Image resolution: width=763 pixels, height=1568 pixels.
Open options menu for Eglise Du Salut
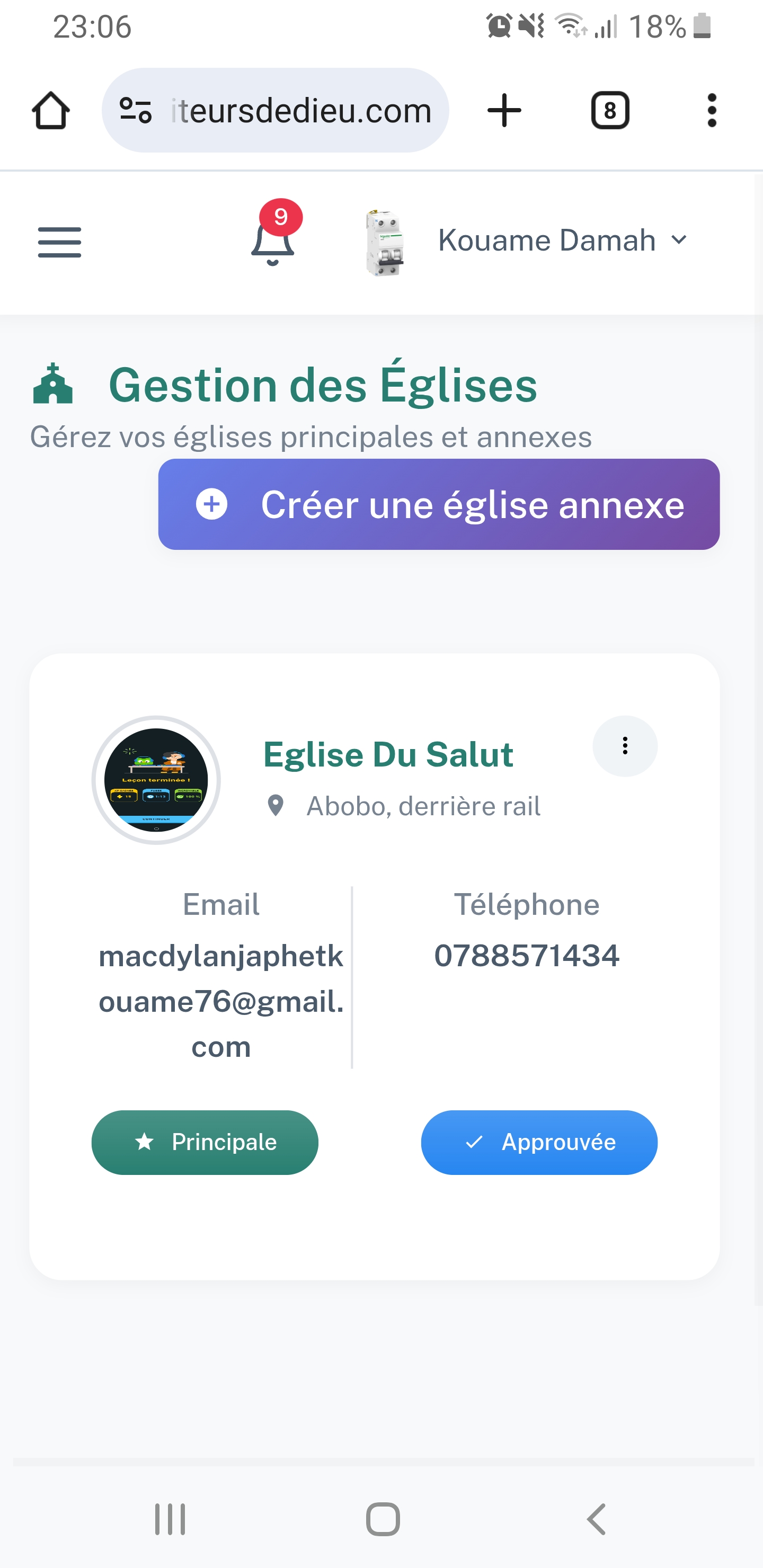pos(624,746)
